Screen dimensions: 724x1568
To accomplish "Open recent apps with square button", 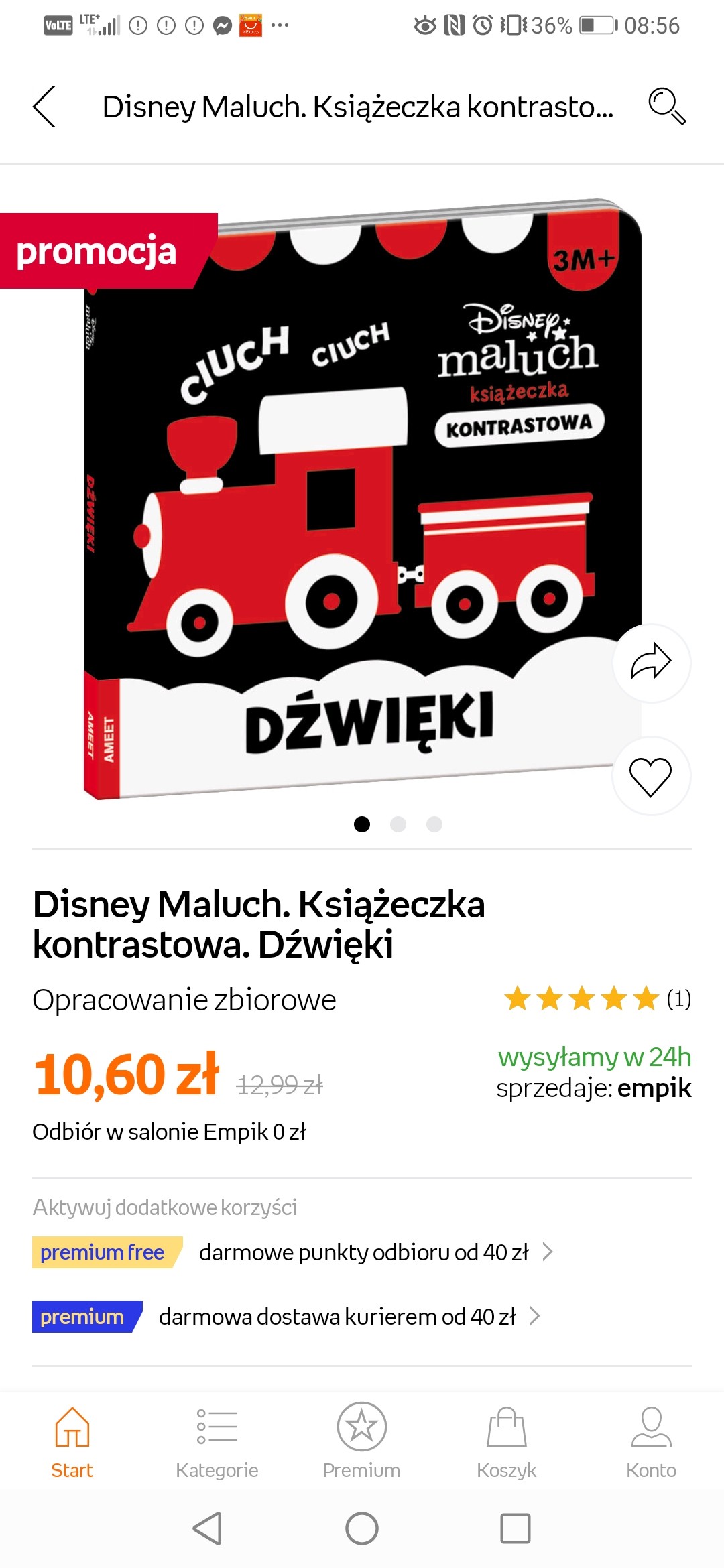I will [x=516, y=1529].
